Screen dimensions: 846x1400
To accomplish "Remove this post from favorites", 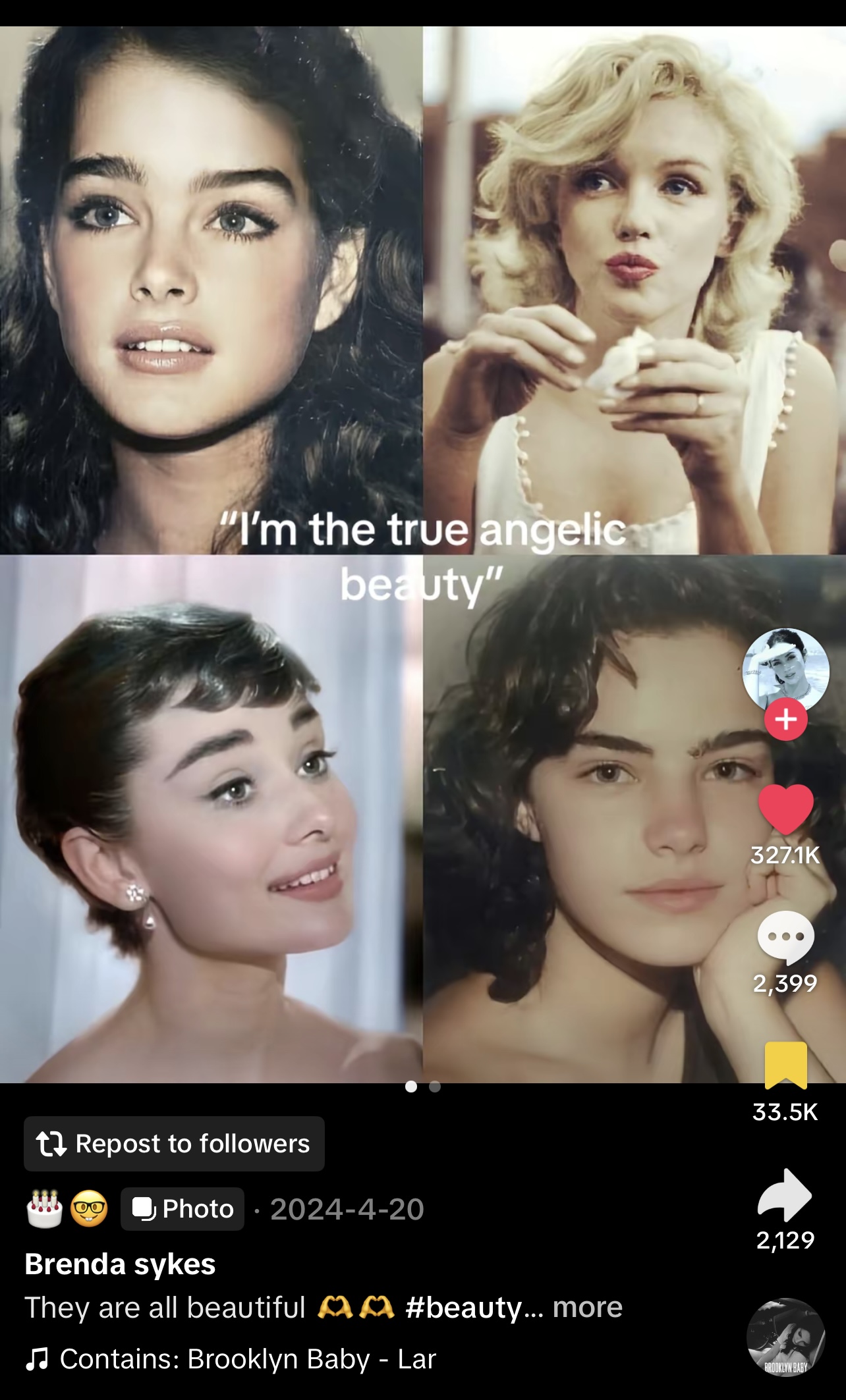I will [785, 1065].
